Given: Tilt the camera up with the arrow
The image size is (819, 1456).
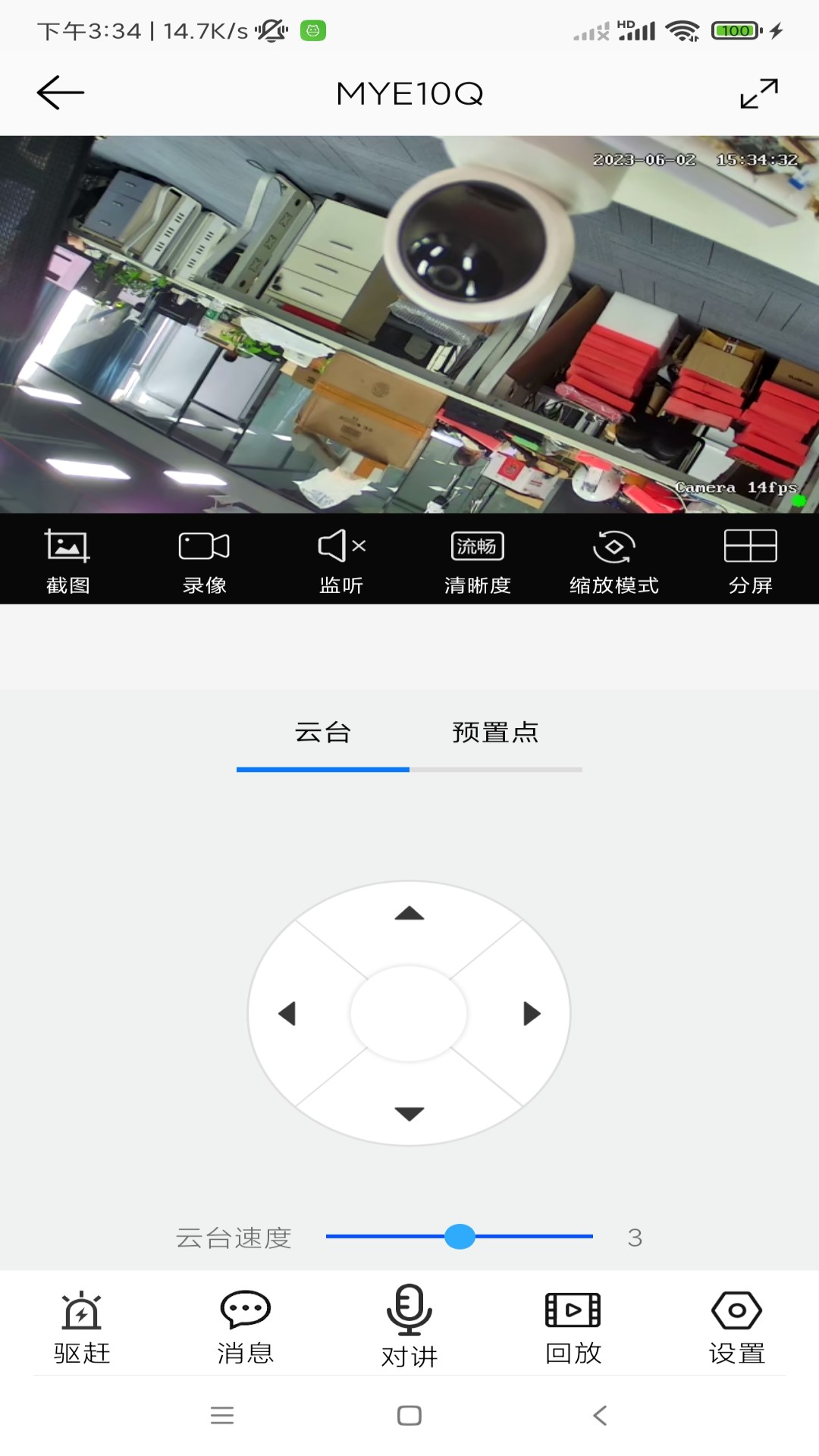Looking at the screenshot, I should pos(409,914).
